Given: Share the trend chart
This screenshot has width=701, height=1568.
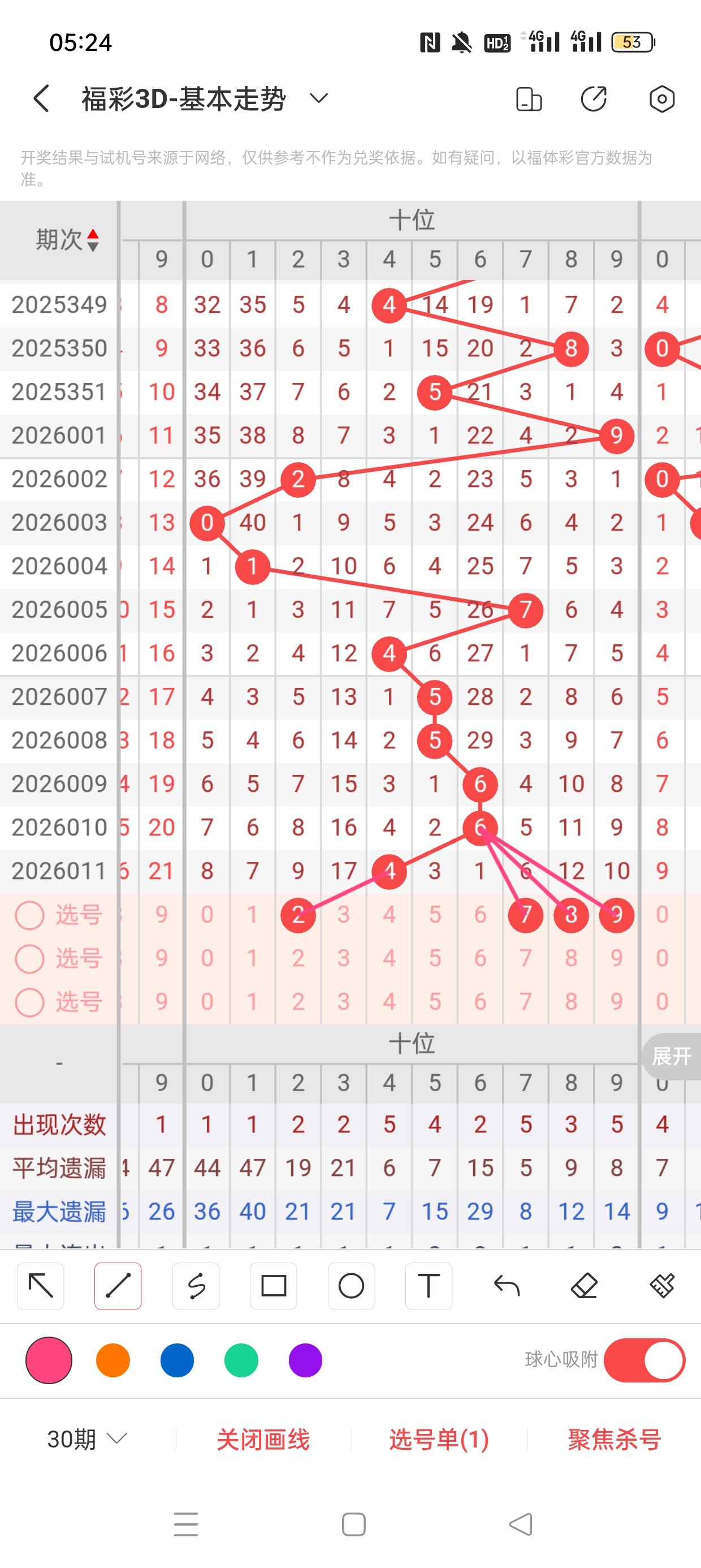Looking at the screenshot, I should (x=593, y=99).
